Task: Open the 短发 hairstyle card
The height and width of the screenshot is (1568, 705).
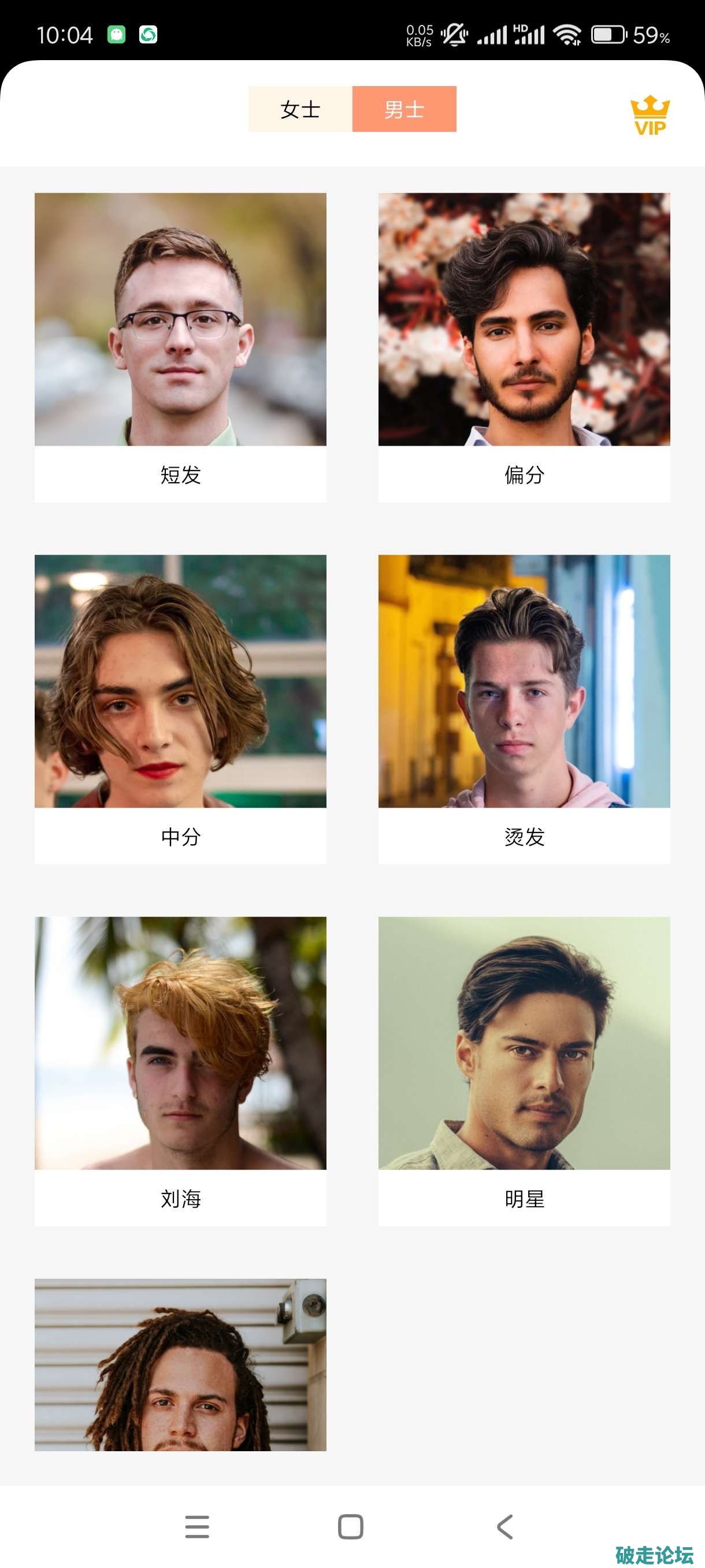Action: (180, 347)
